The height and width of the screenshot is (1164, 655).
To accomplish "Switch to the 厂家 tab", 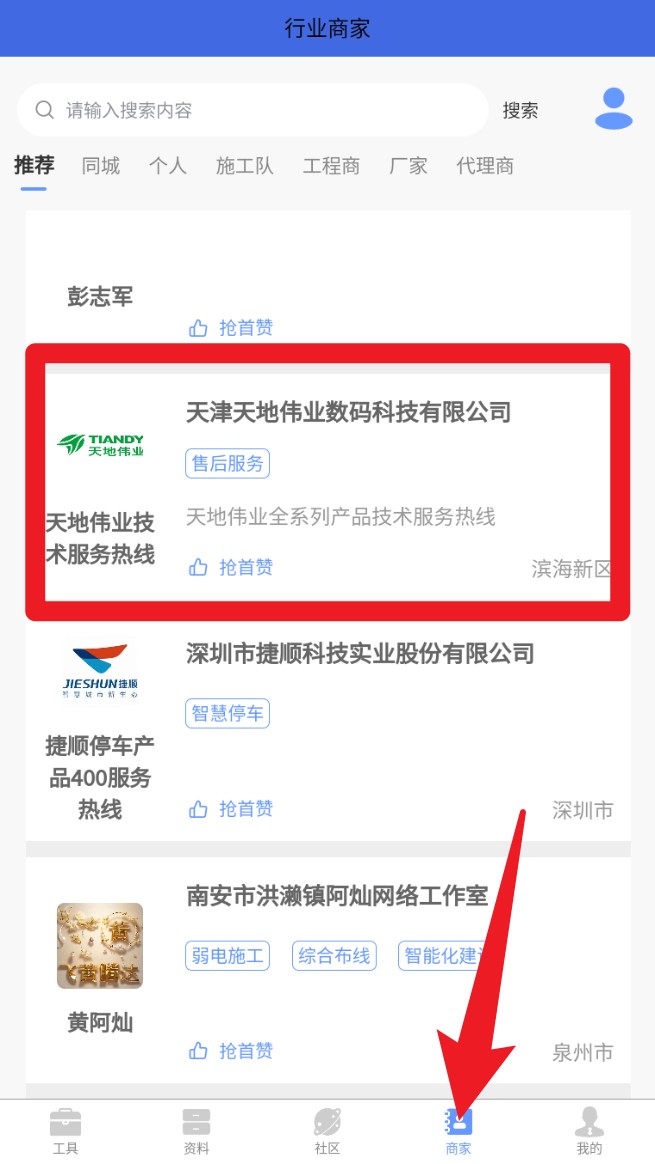I will [x=408, y=166].
